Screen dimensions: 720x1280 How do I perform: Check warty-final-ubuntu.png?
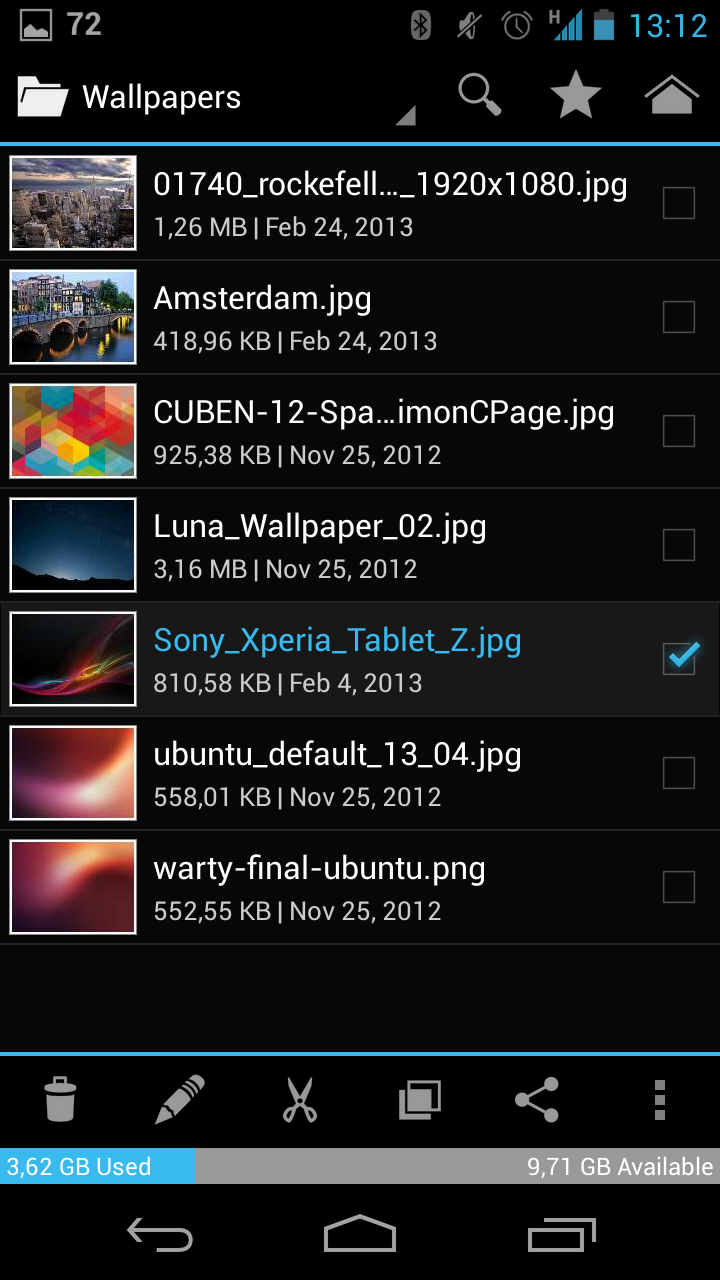coord(679,887)
